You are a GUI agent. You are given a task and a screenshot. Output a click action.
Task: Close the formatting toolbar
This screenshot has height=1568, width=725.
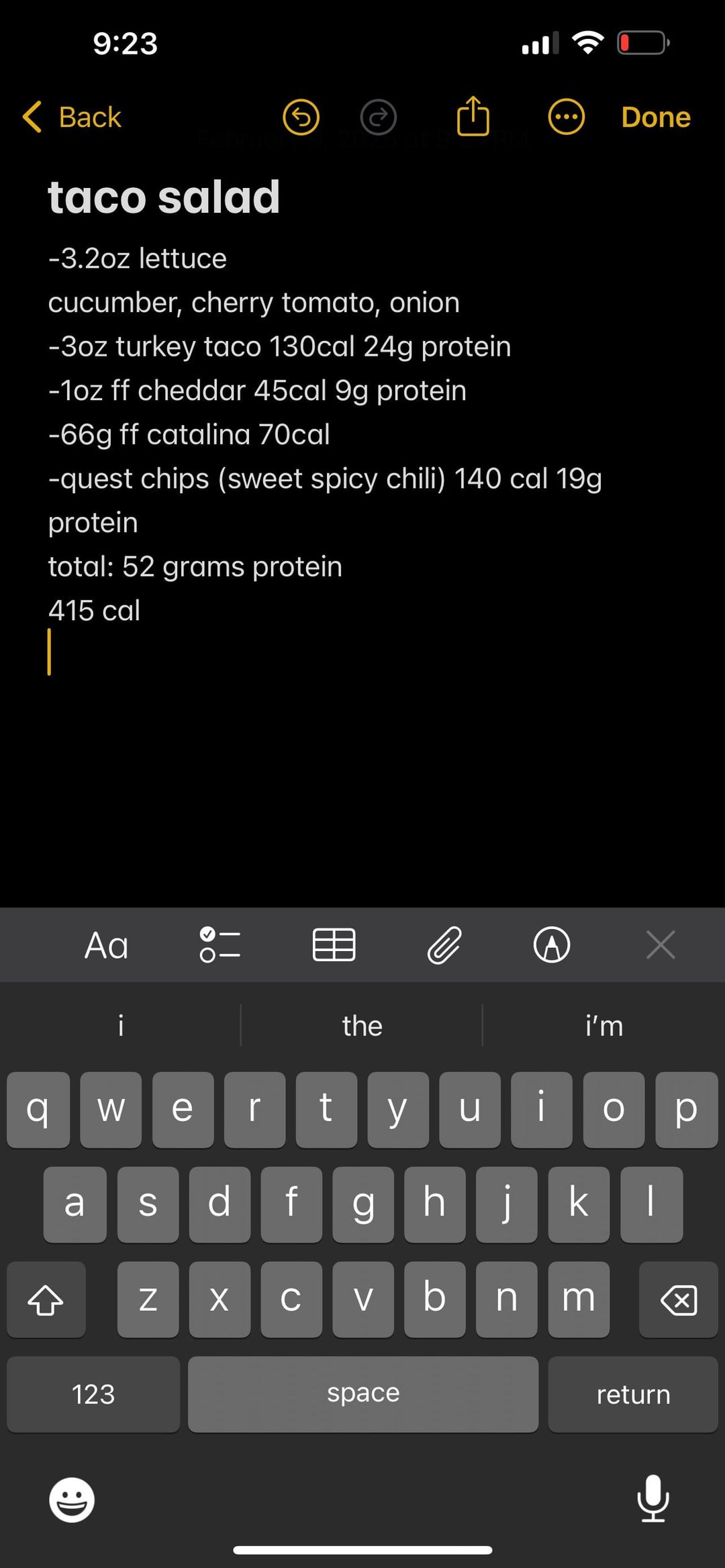pyautogui.click(x=661, y=945)
